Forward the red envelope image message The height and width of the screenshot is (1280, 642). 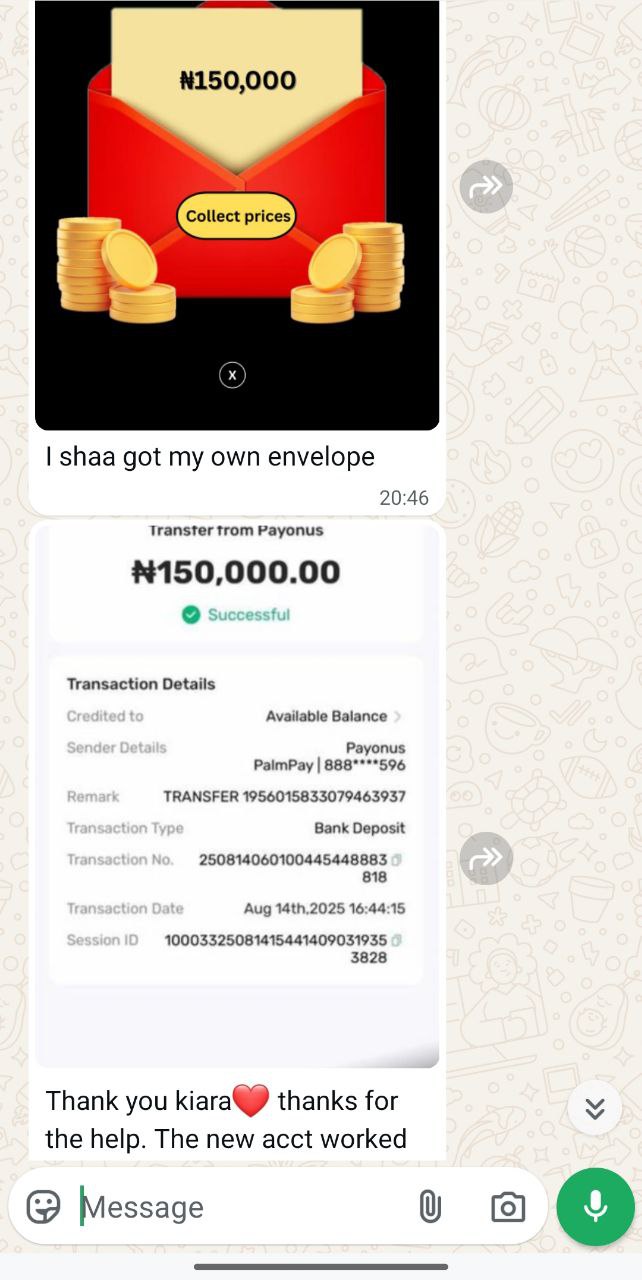(486, 187)
